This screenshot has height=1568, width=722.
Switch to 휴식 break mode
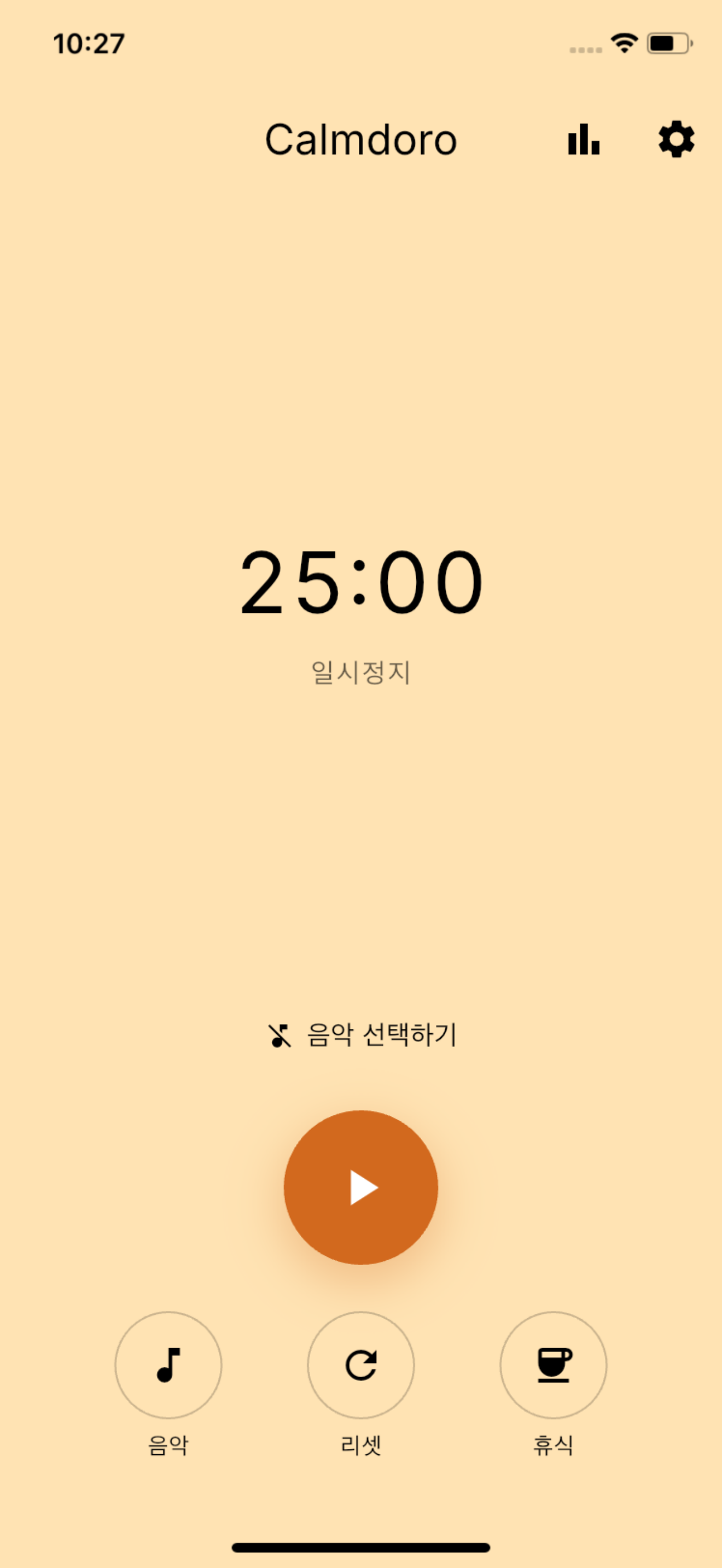(x=554, y=1365)
